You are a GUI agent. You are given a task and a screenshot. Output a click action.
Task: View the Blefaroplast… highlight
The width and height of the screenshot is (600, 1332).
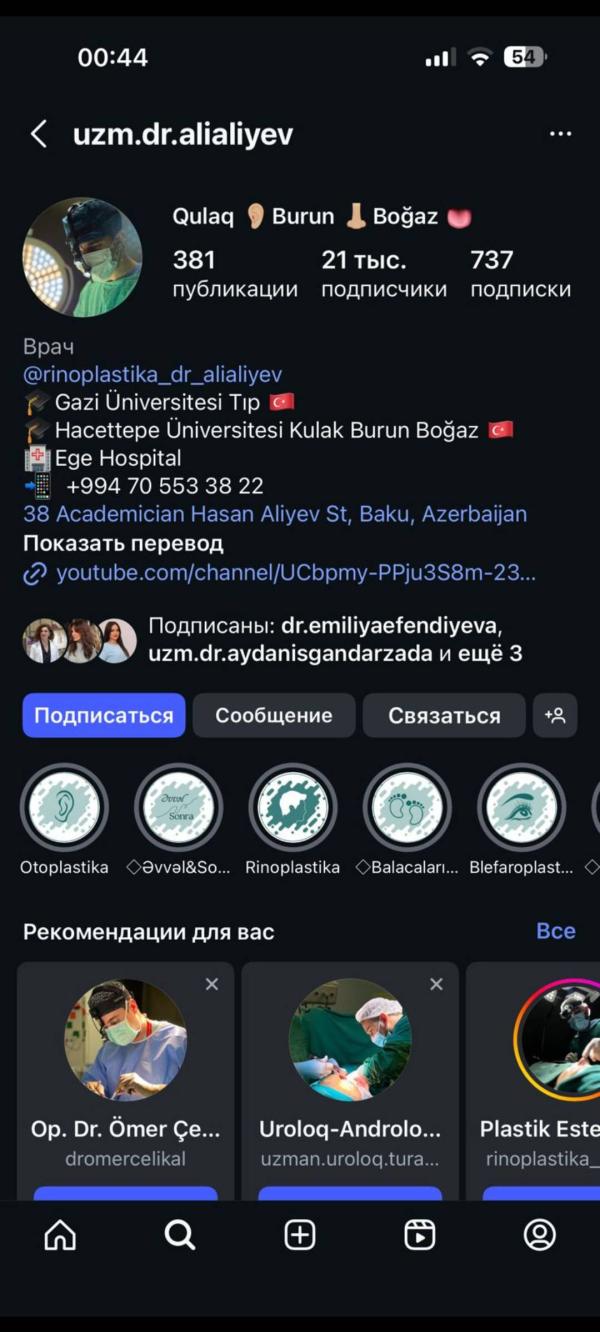(x=521, y=808)
